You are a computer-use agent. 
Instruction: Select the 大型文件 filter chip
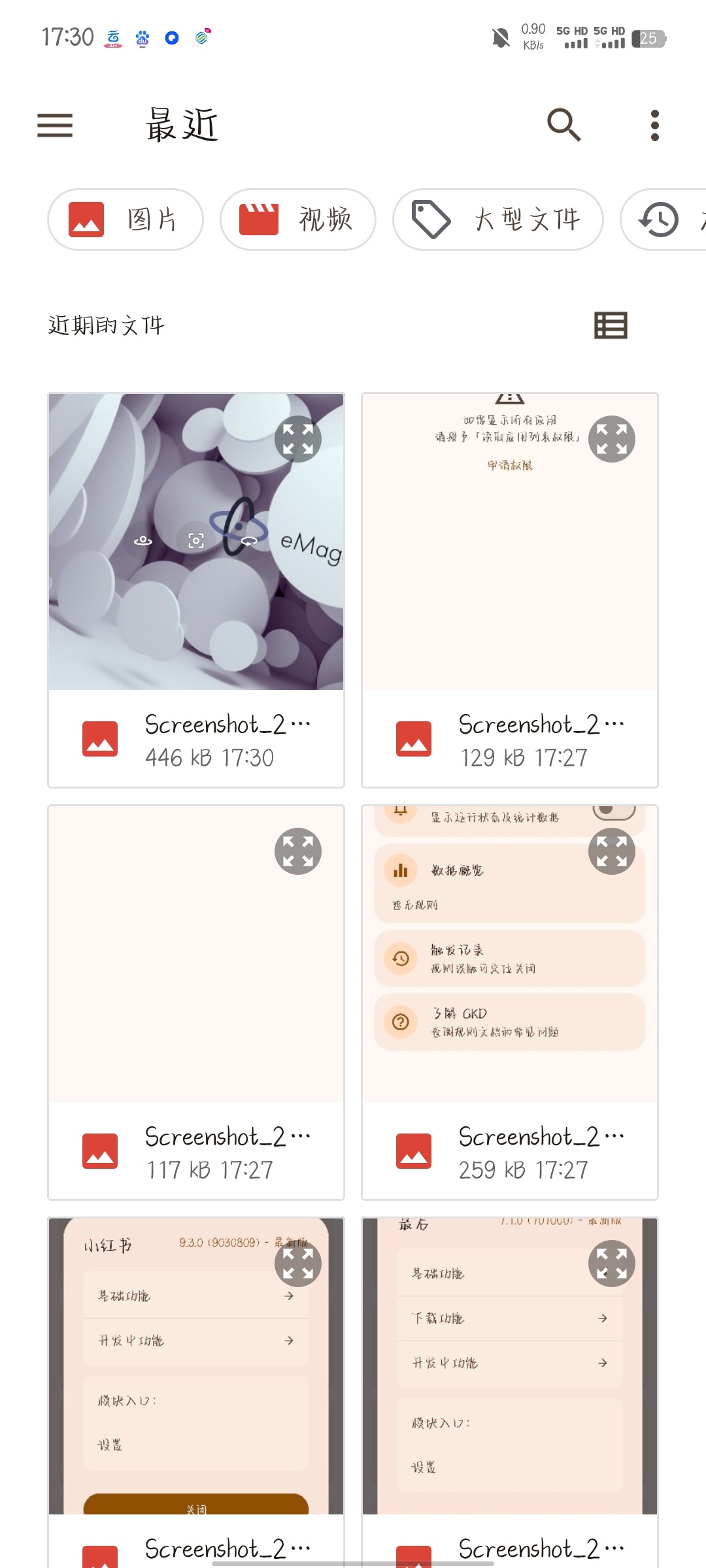(x=497, y=220)
